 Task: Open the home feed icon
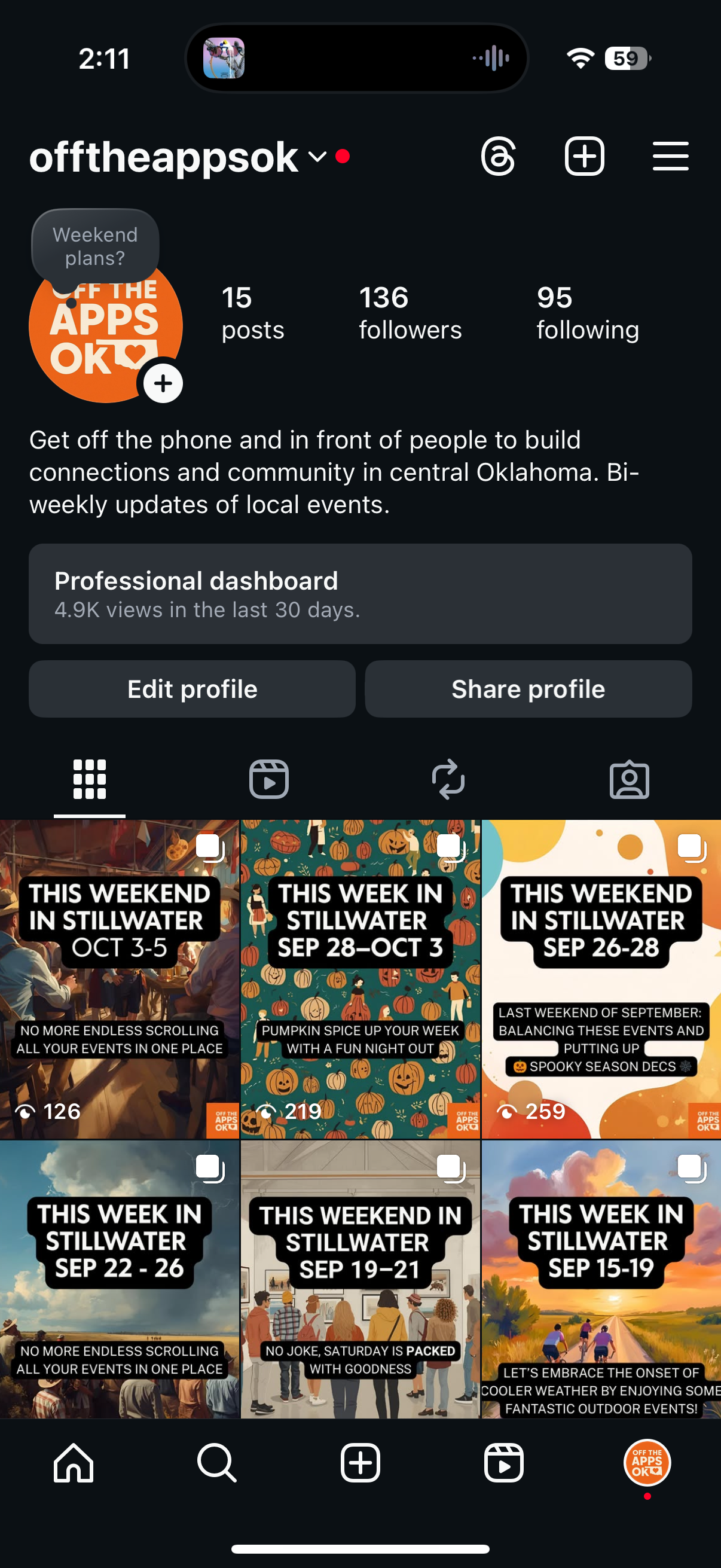coord(72,1463)
